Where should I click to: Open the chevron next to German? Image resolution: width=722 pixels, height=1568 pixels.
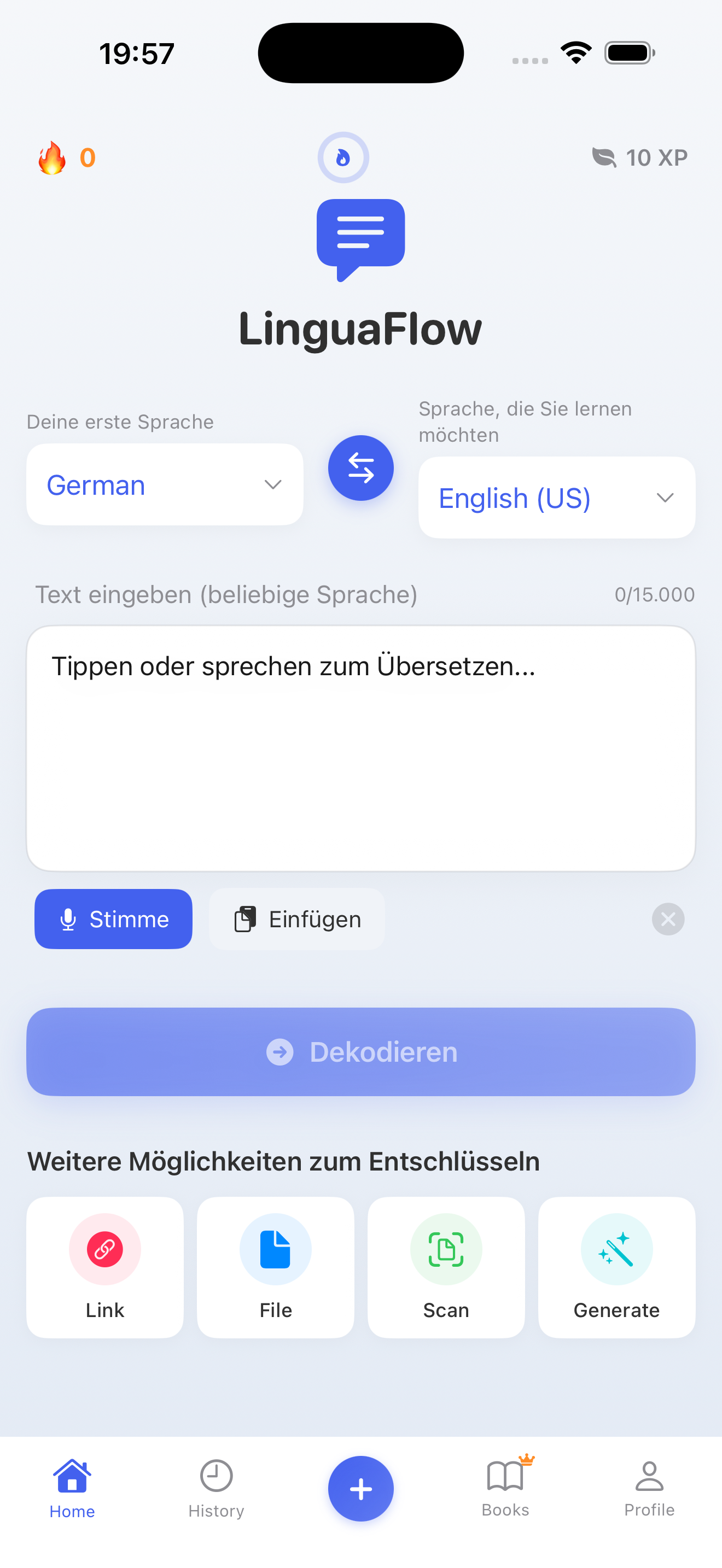(x=273, y=484)
